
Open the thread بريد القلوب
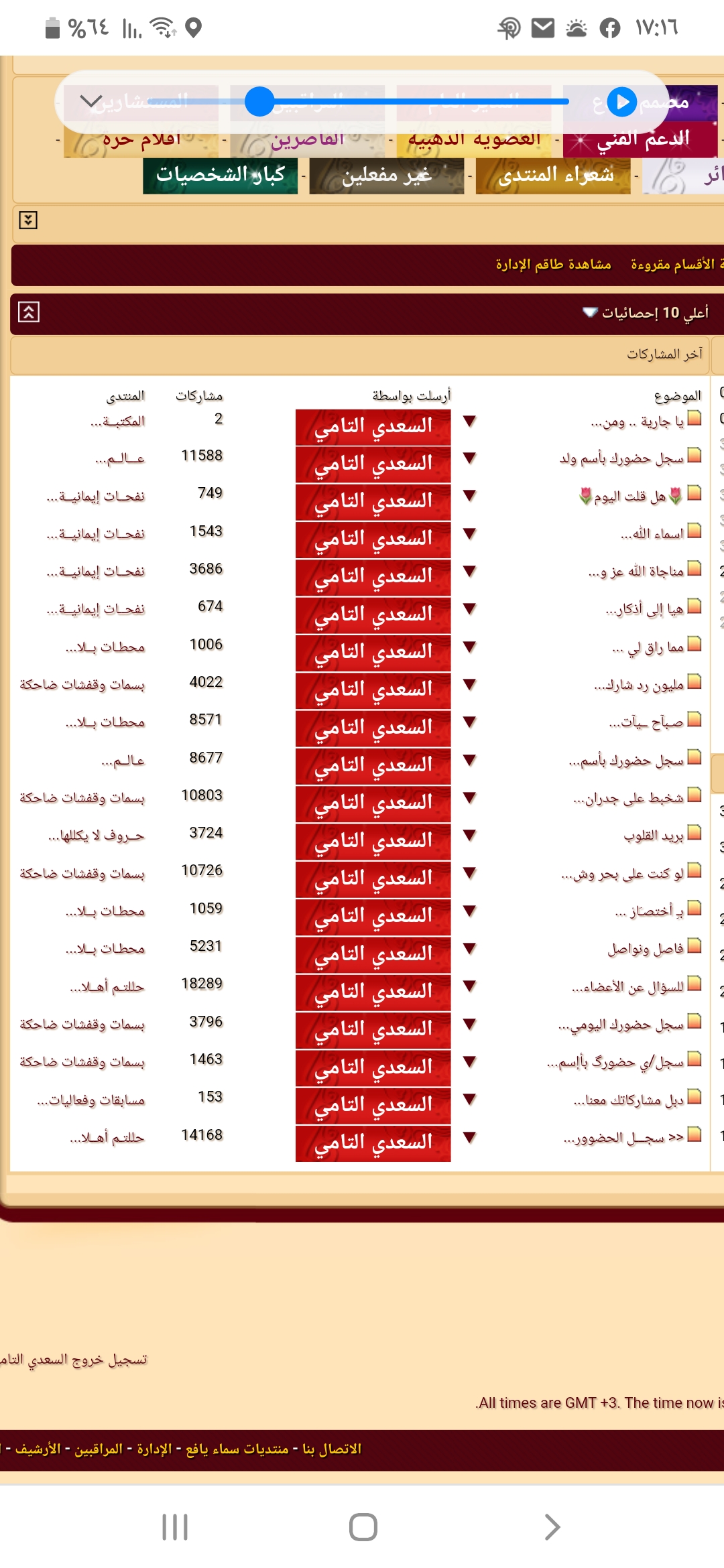654,836
